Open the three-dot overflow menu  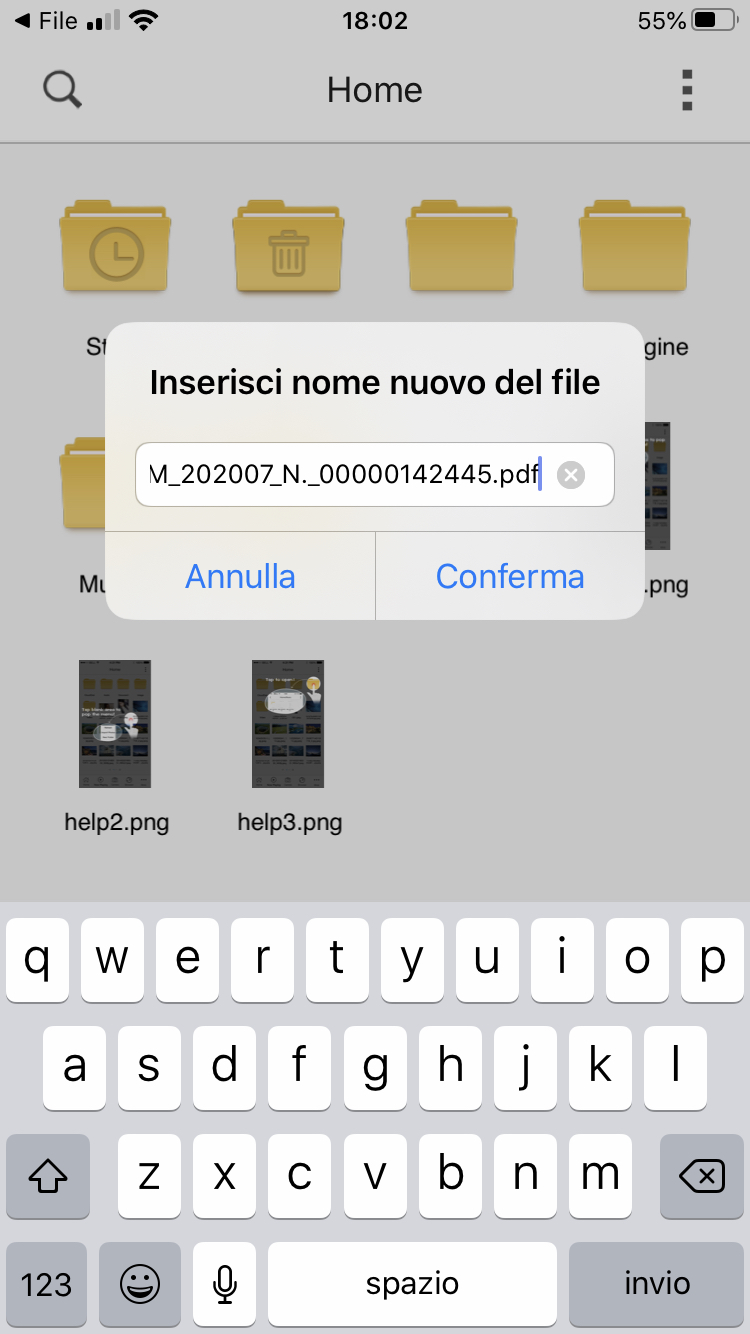(x=687, y=90)
